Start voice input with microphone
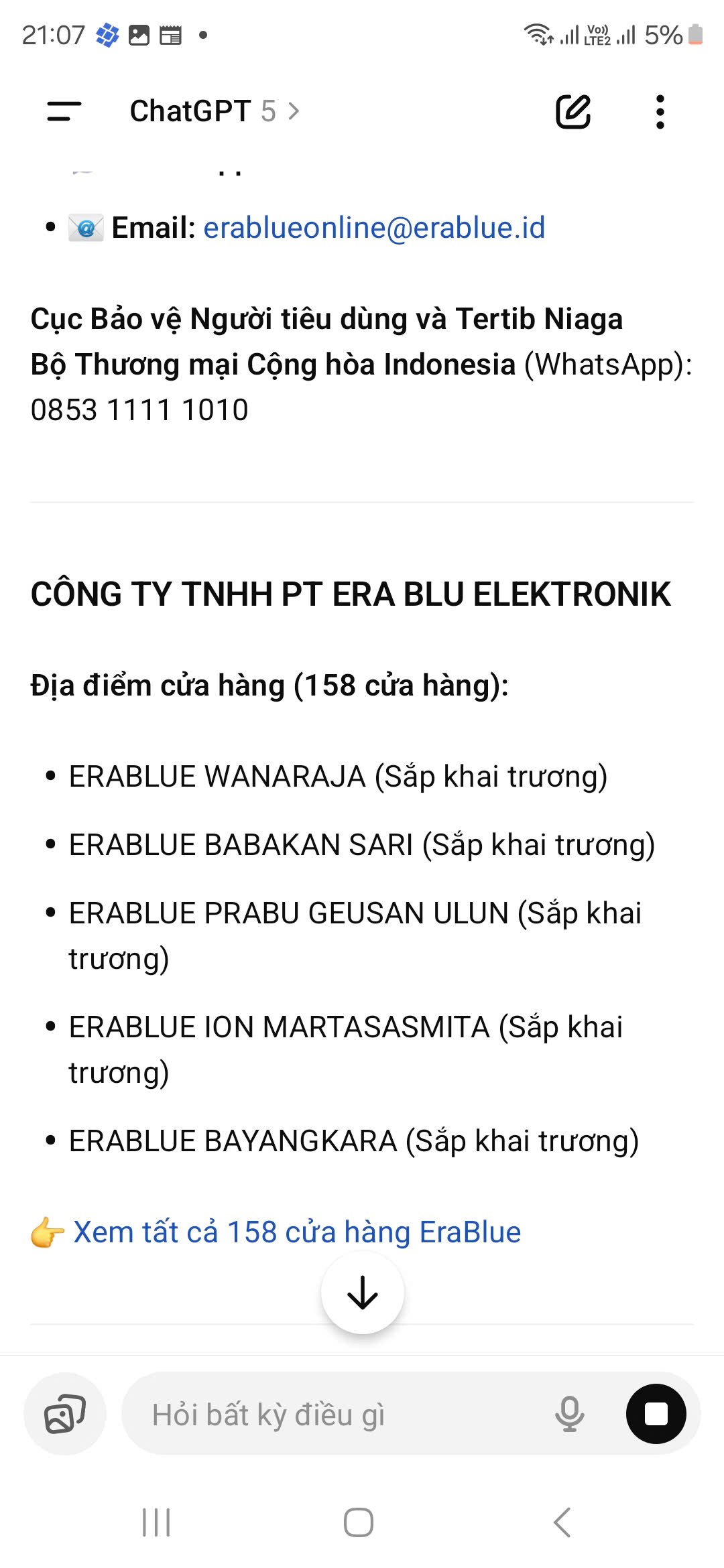Viewport: 724px width, 1568px height. coord(569,1414)
